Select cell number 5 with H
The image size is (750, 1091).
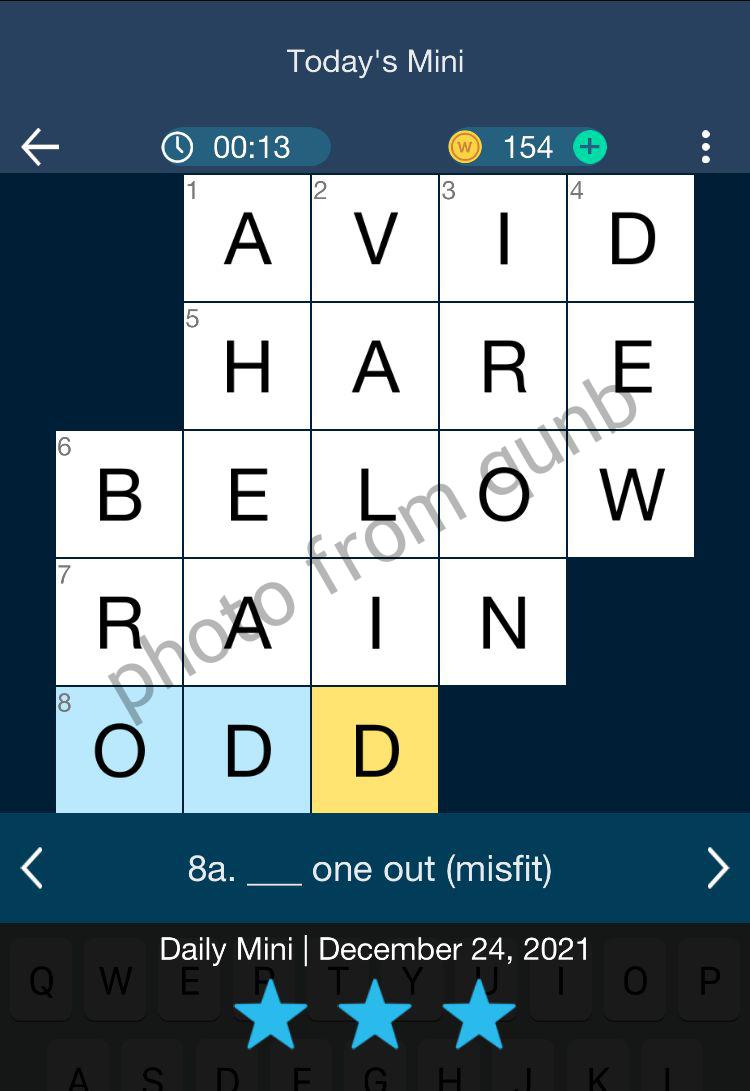[x=247, y=366]
